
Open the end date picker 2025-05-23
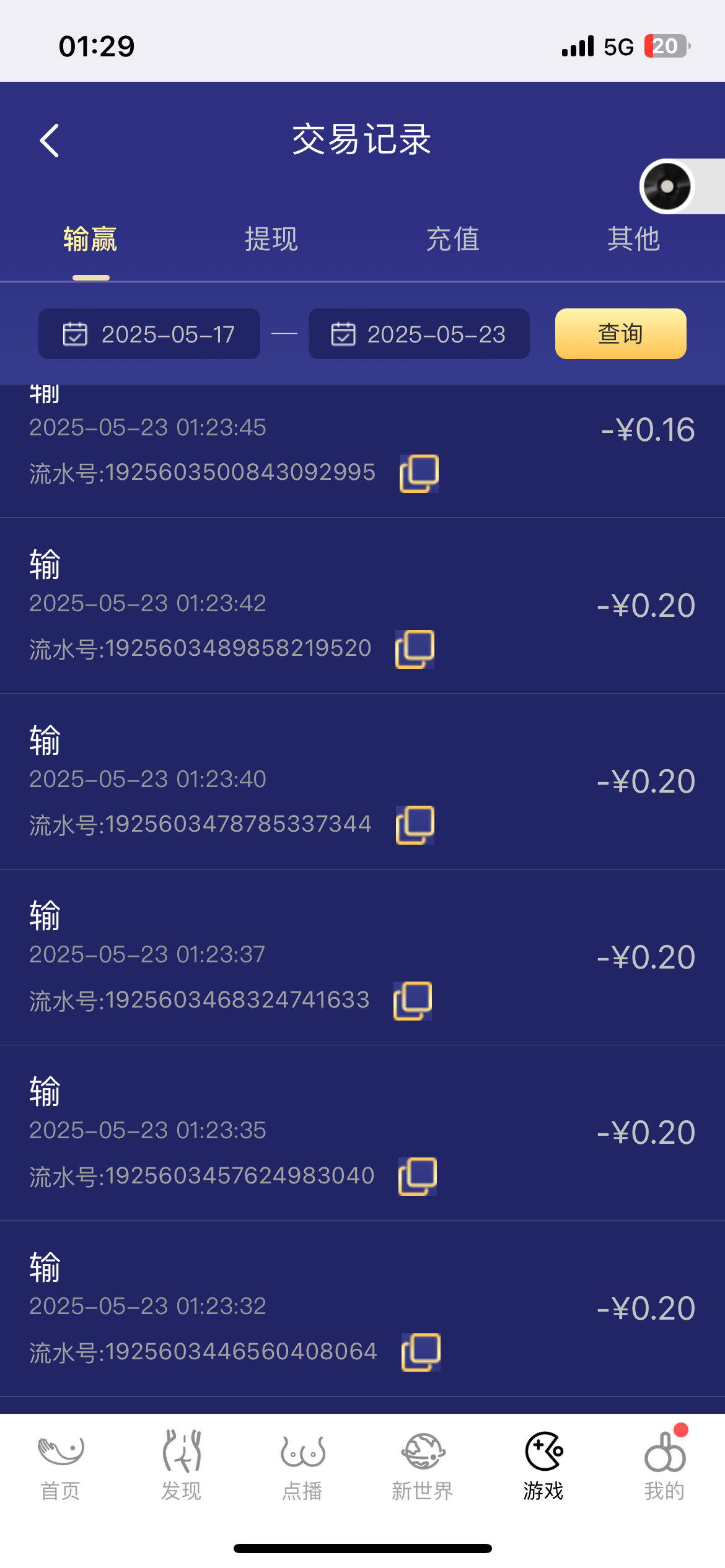tap(418, 334)
